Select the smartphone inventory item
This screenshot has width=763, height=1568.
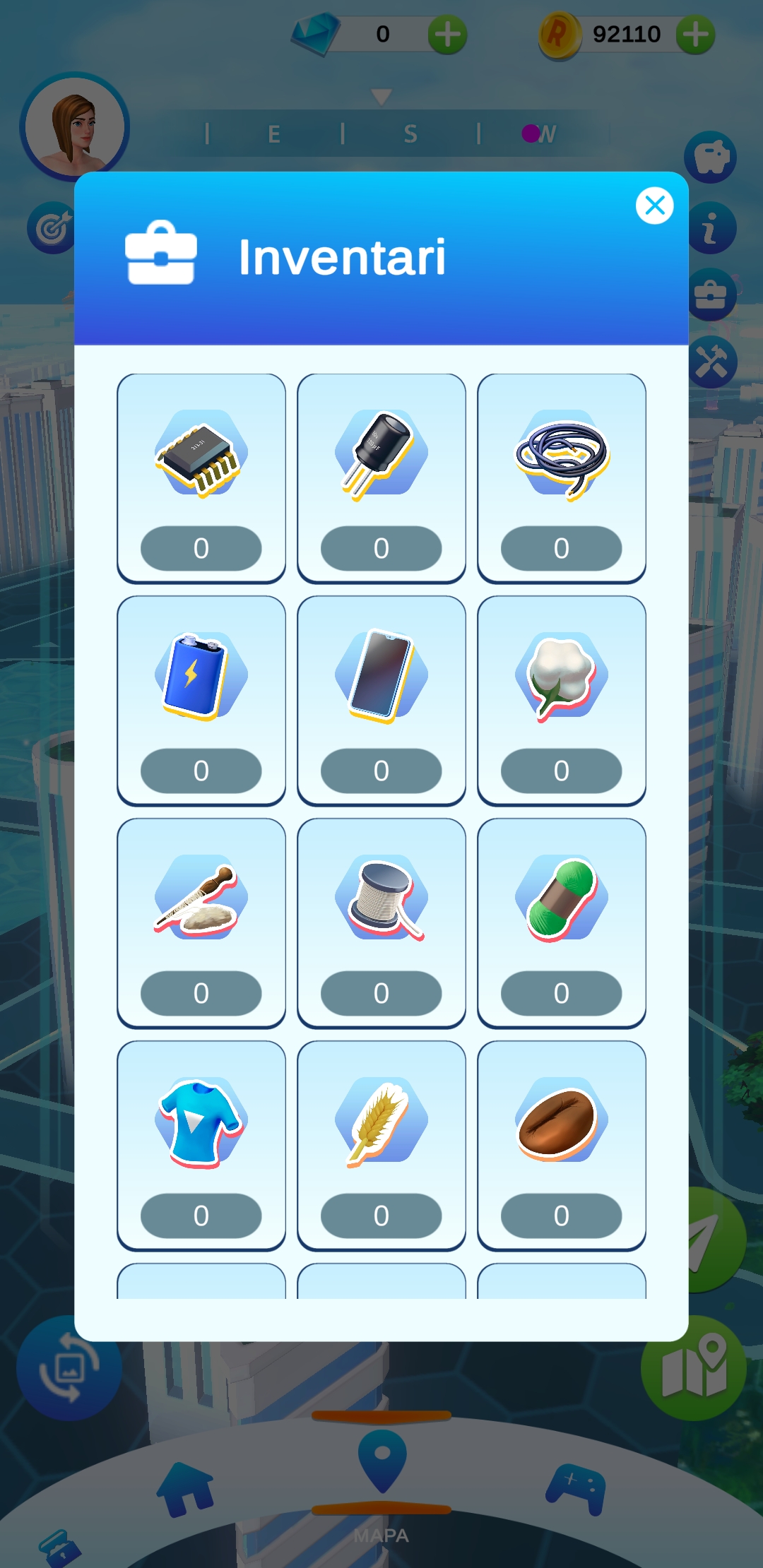381,699
